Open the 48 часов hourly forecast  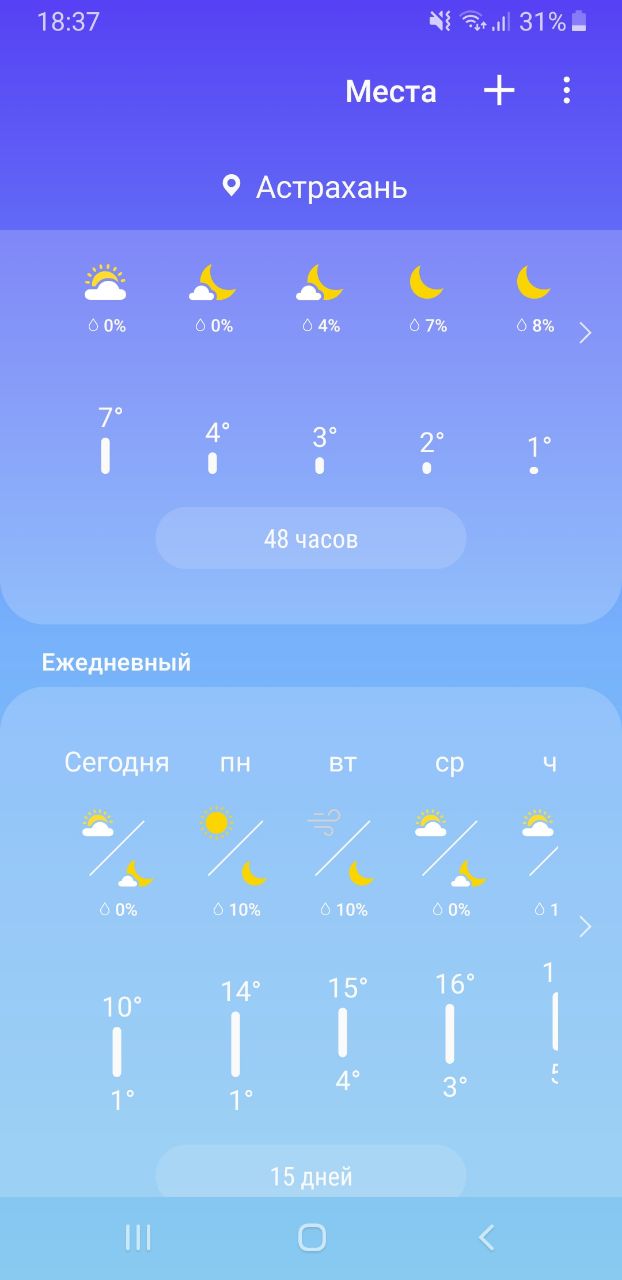point(311,539)
